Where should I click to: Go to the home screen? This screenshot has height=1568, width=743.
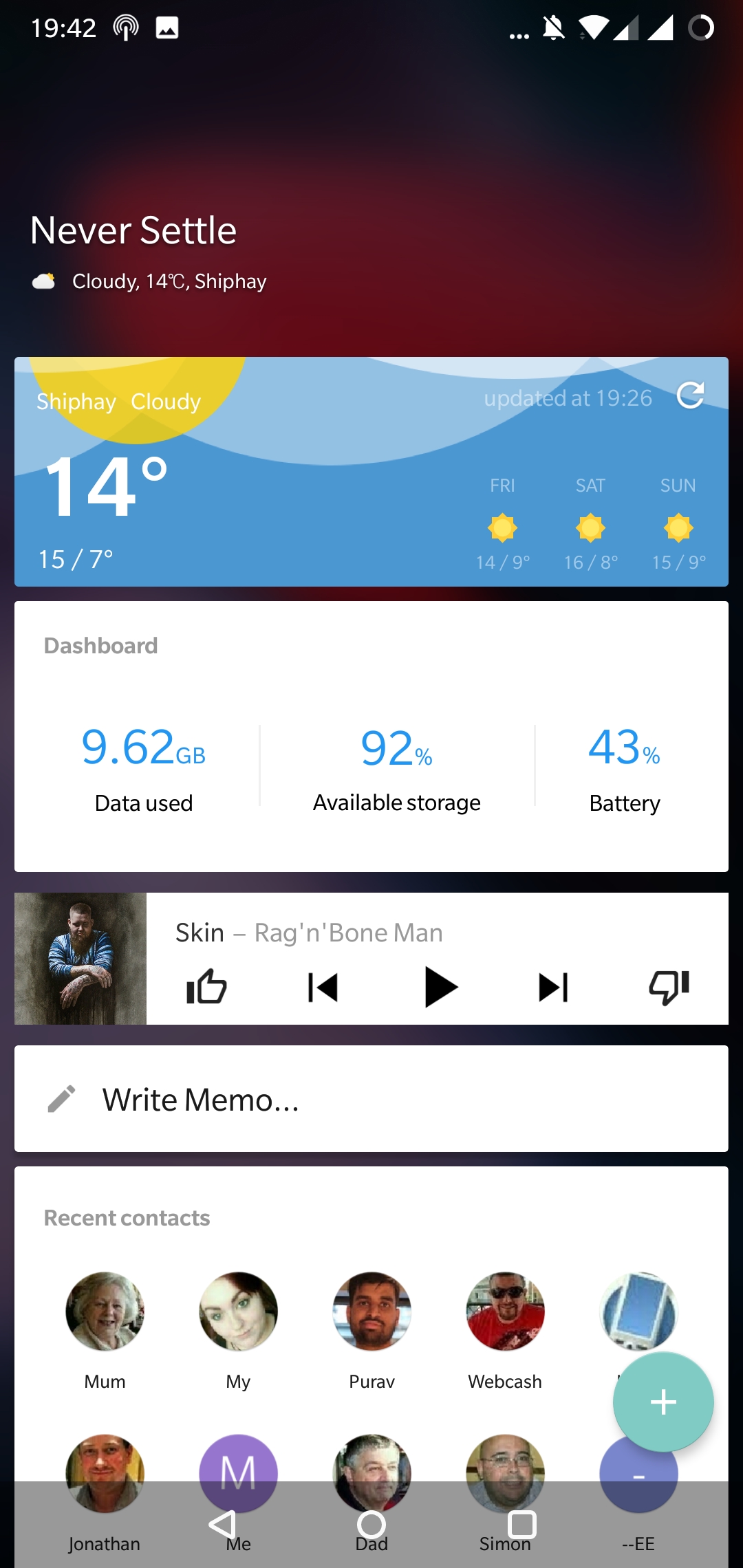[x=371, y=1525]
